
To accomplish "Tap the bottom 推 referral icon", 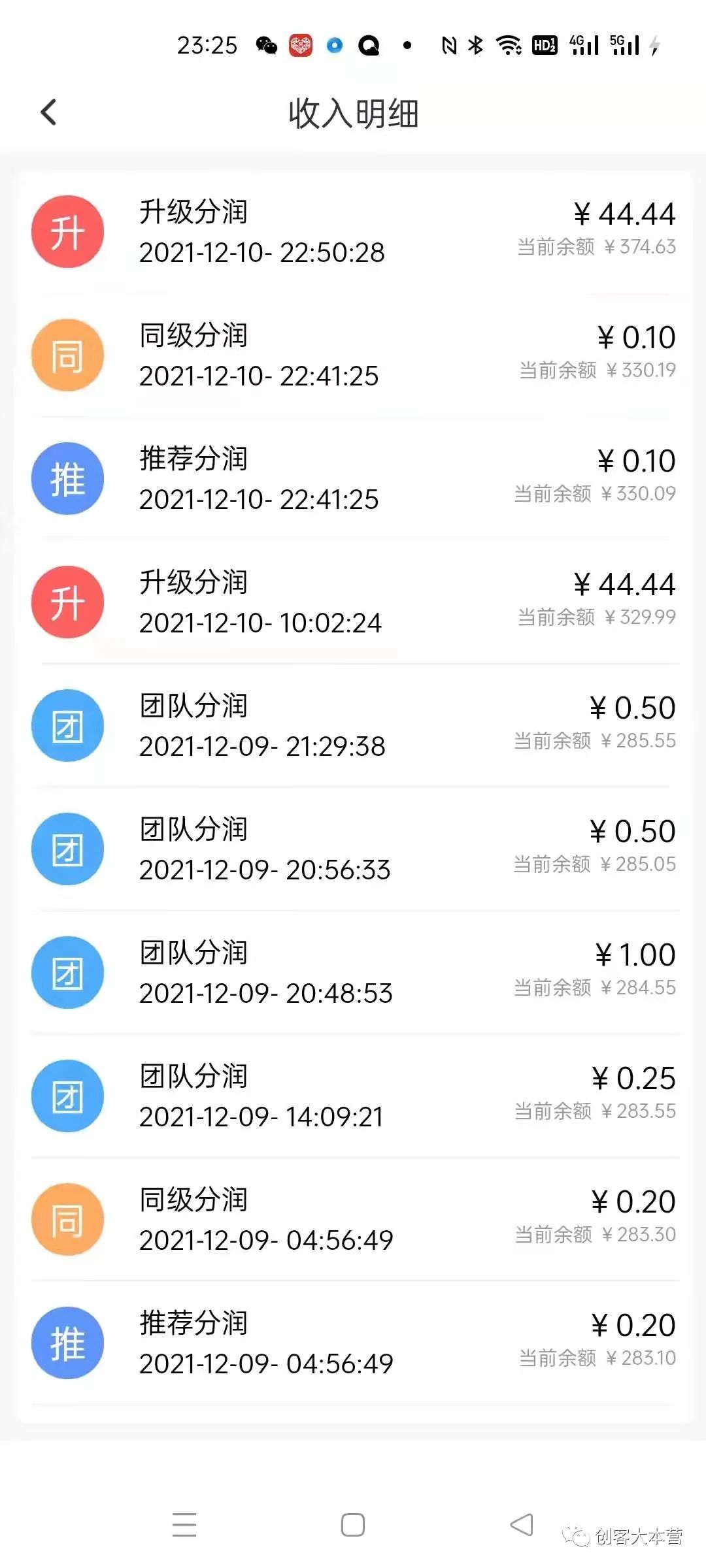I will tap(67, 1343).
